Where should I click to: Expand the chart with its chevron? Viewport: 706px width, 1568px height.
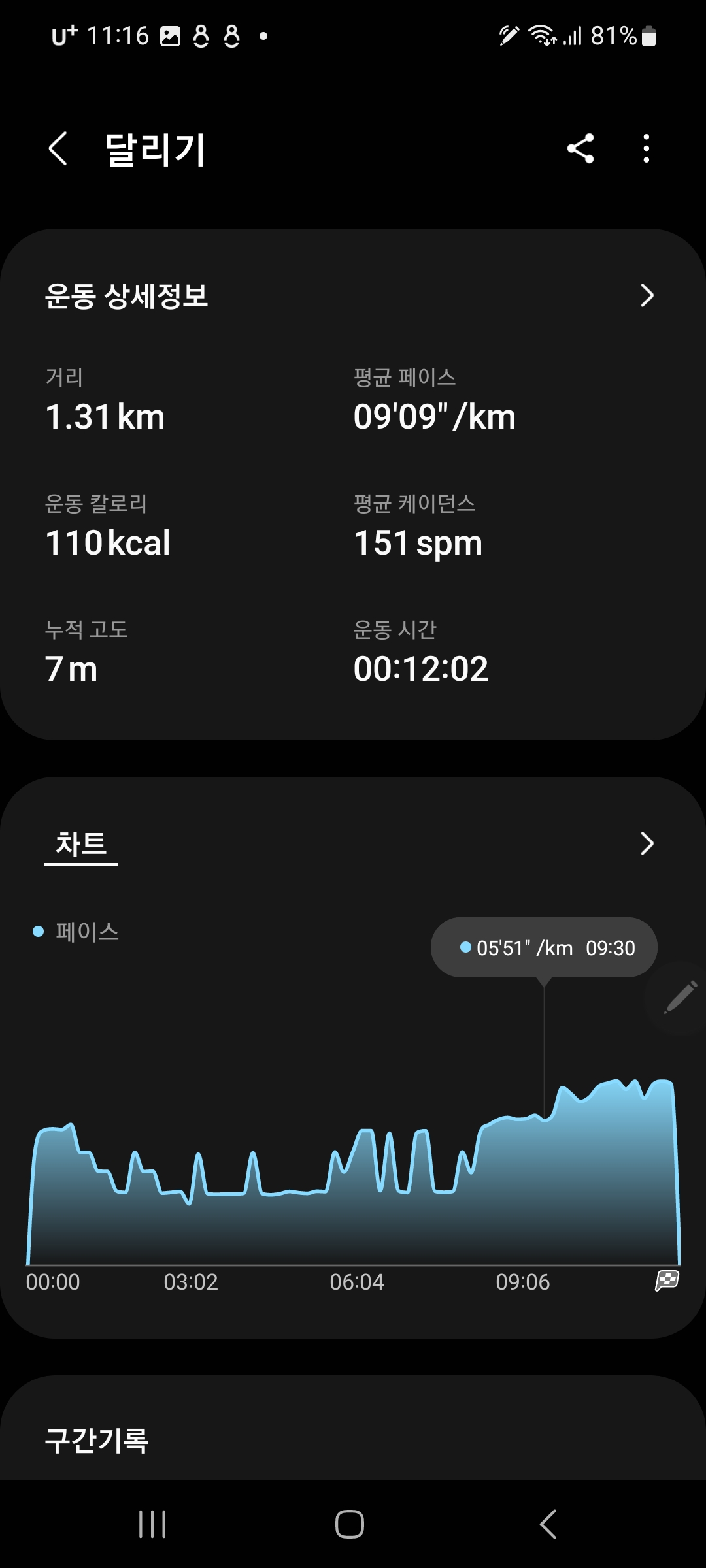point(647,843)
